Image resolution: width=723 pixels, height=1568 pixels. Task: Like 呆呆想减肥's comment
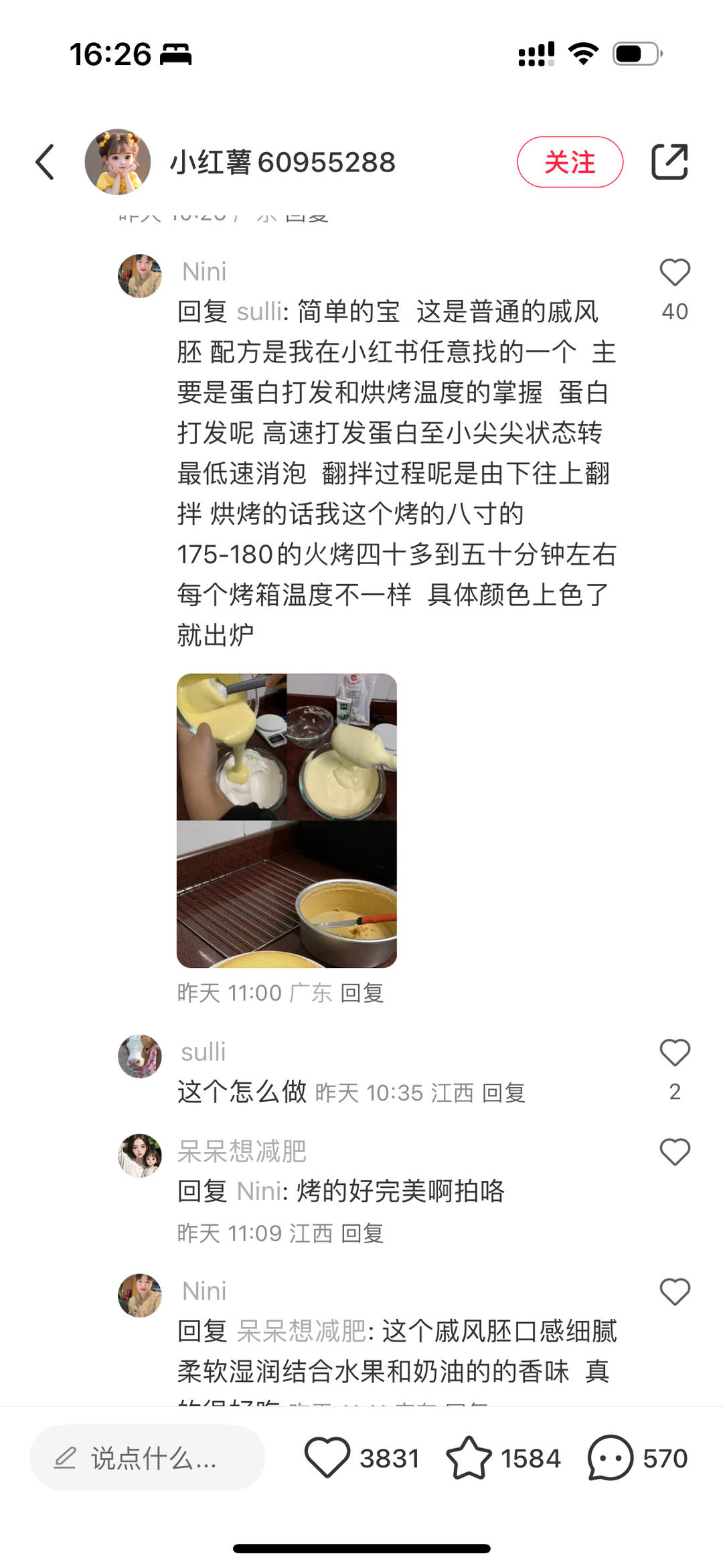674,1152
